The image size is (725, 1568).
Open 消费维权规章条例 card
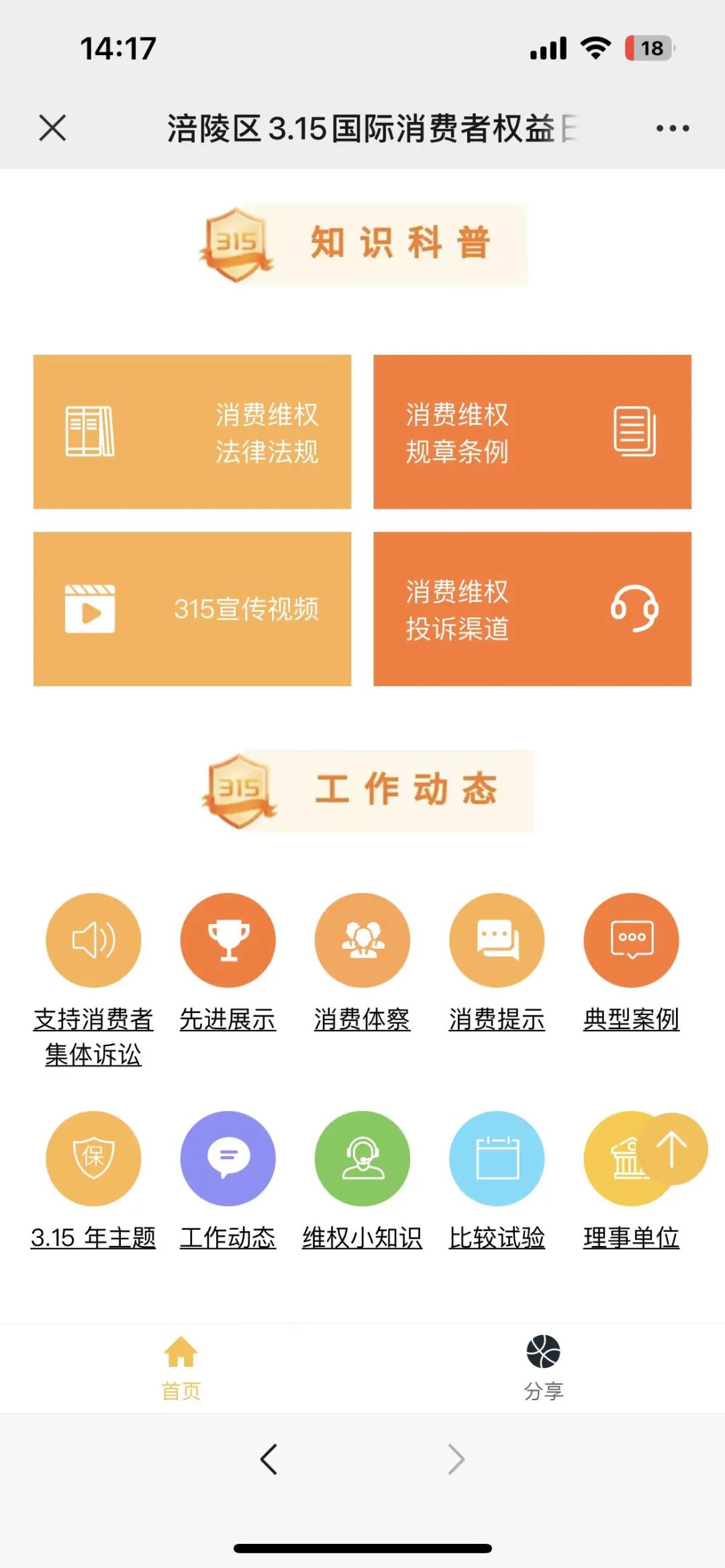click(x=532, y=432)
